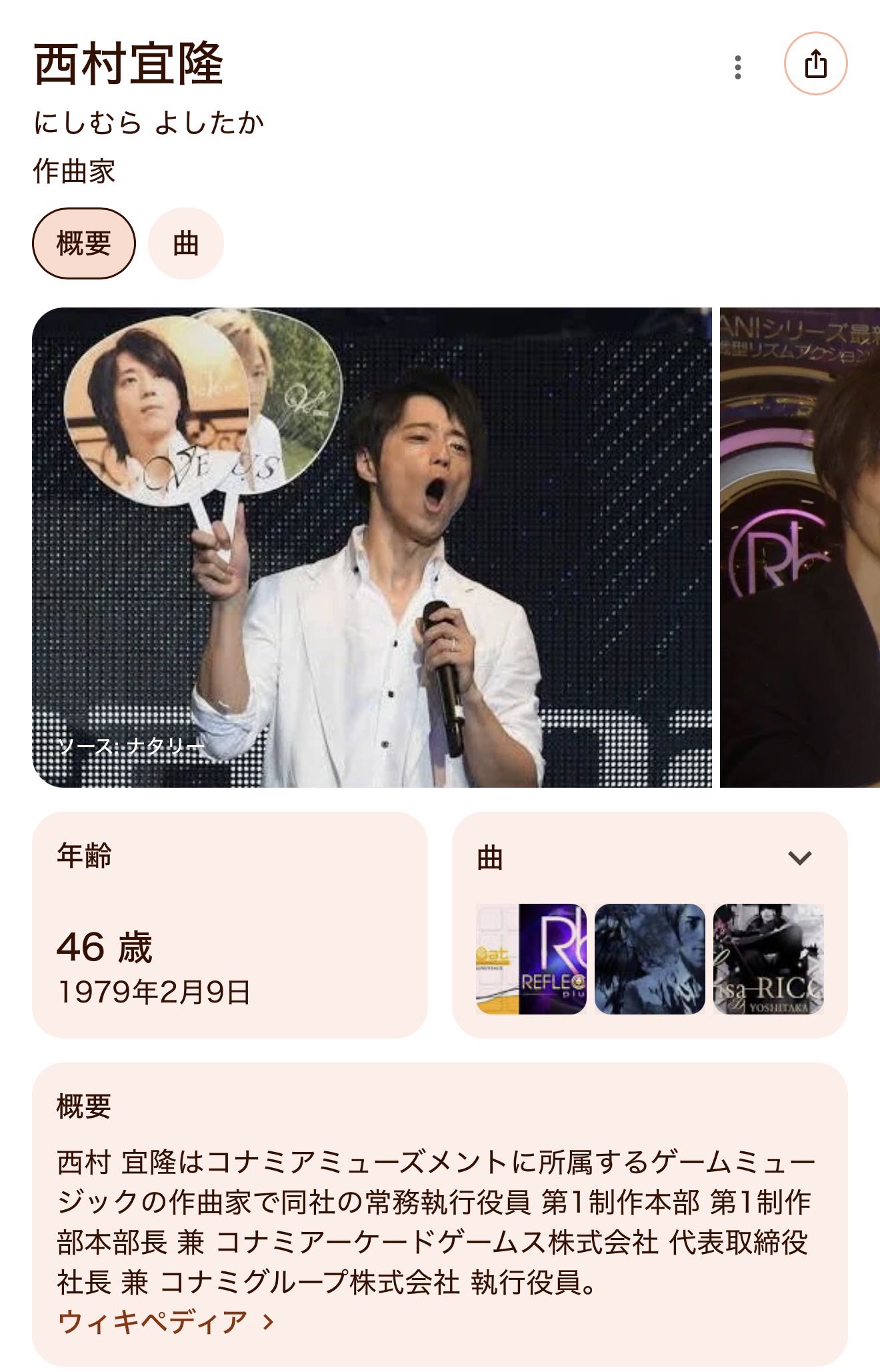880x1372 pixels.
Task: Select the 概要 chip
Action: click(83, 243)
